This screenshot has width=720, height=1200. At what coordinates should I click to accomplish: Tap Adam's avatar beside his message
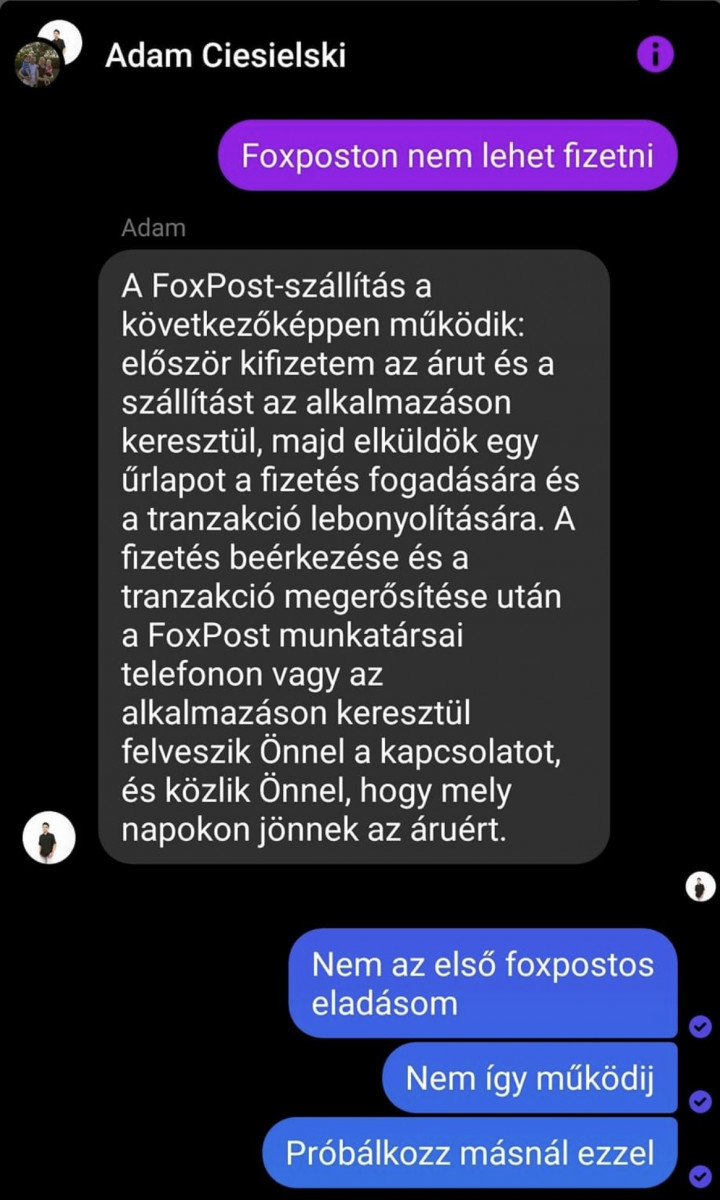[49, 837]
